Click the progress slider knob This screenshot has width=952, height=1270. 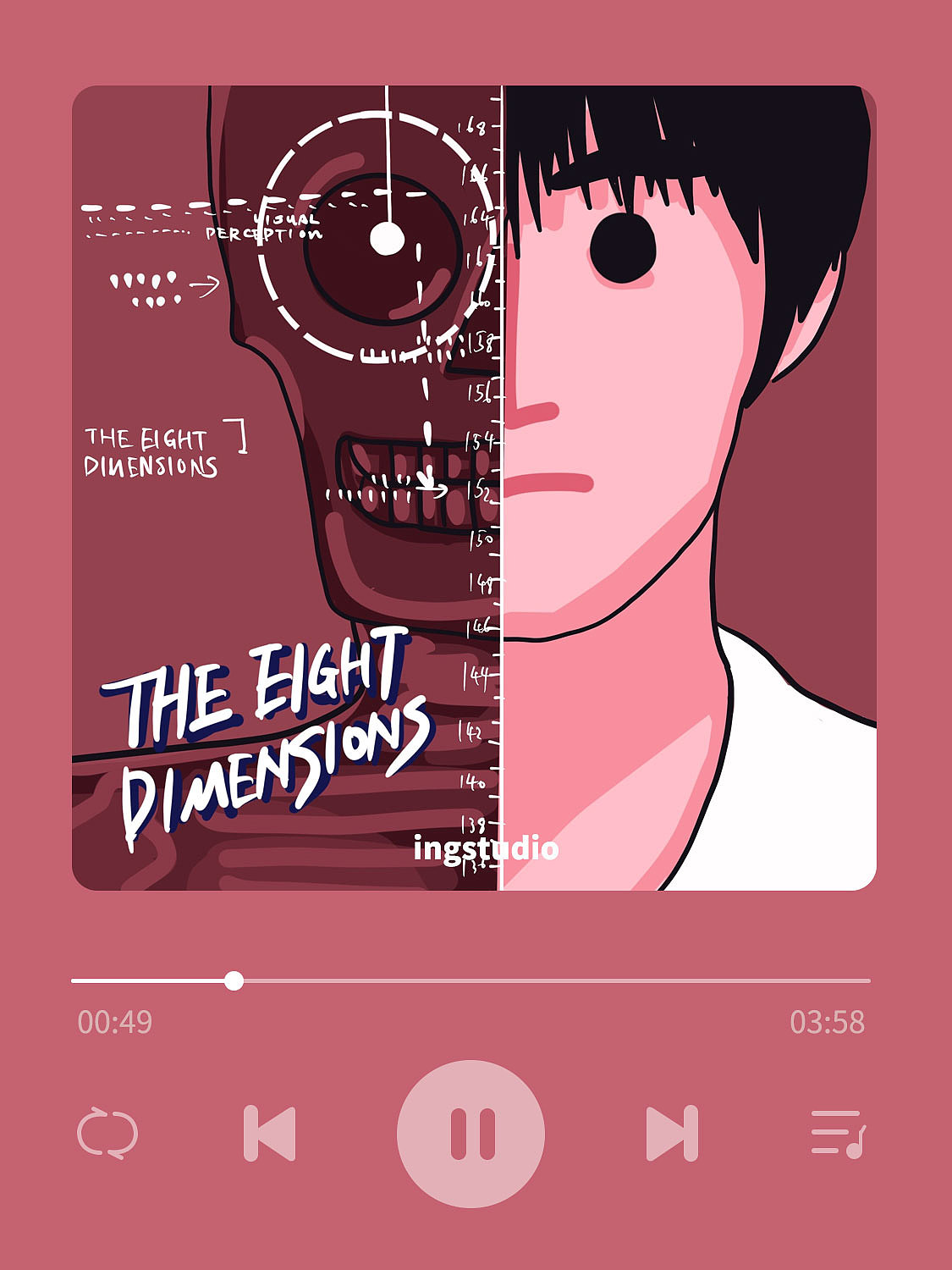234,980
